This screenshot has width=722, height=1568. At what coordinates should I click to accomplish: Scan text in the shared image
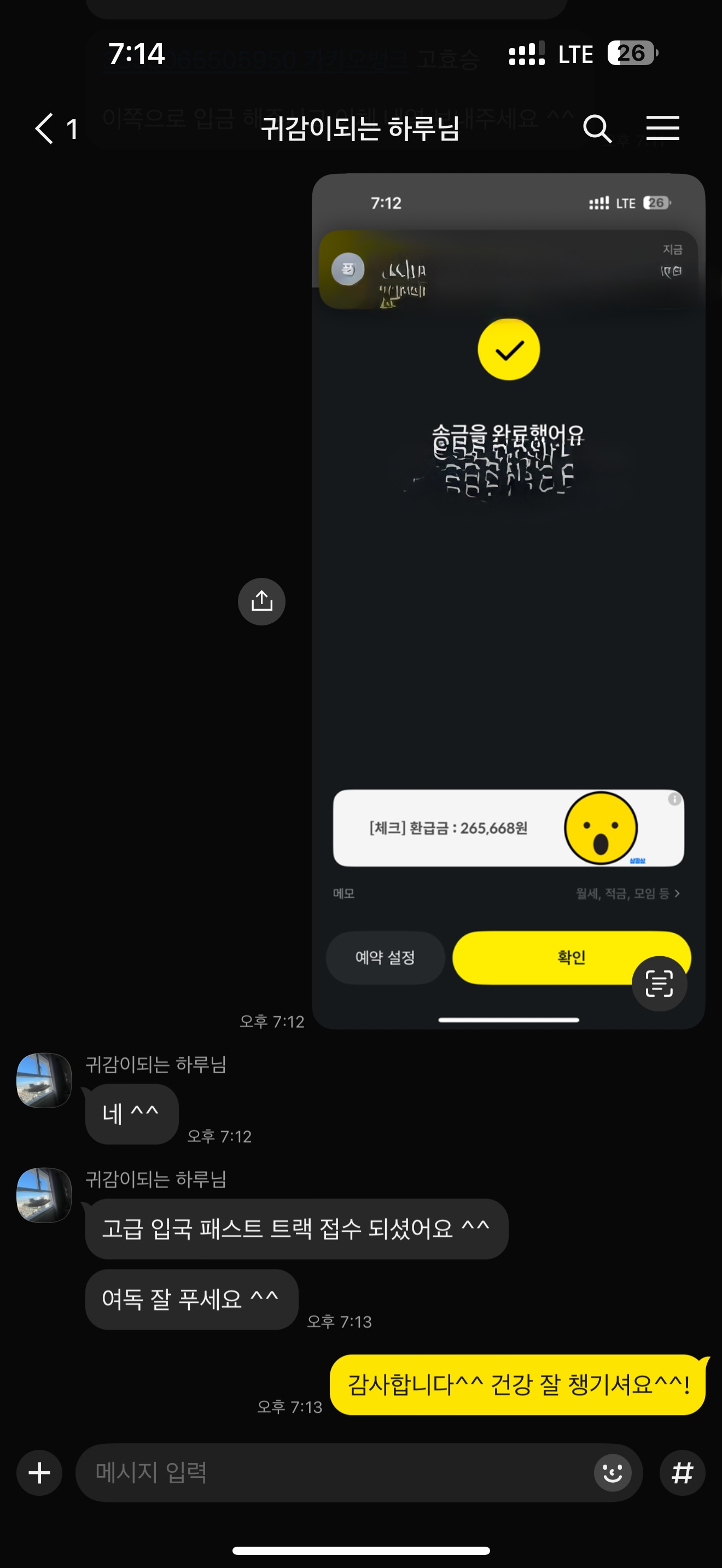659,984
